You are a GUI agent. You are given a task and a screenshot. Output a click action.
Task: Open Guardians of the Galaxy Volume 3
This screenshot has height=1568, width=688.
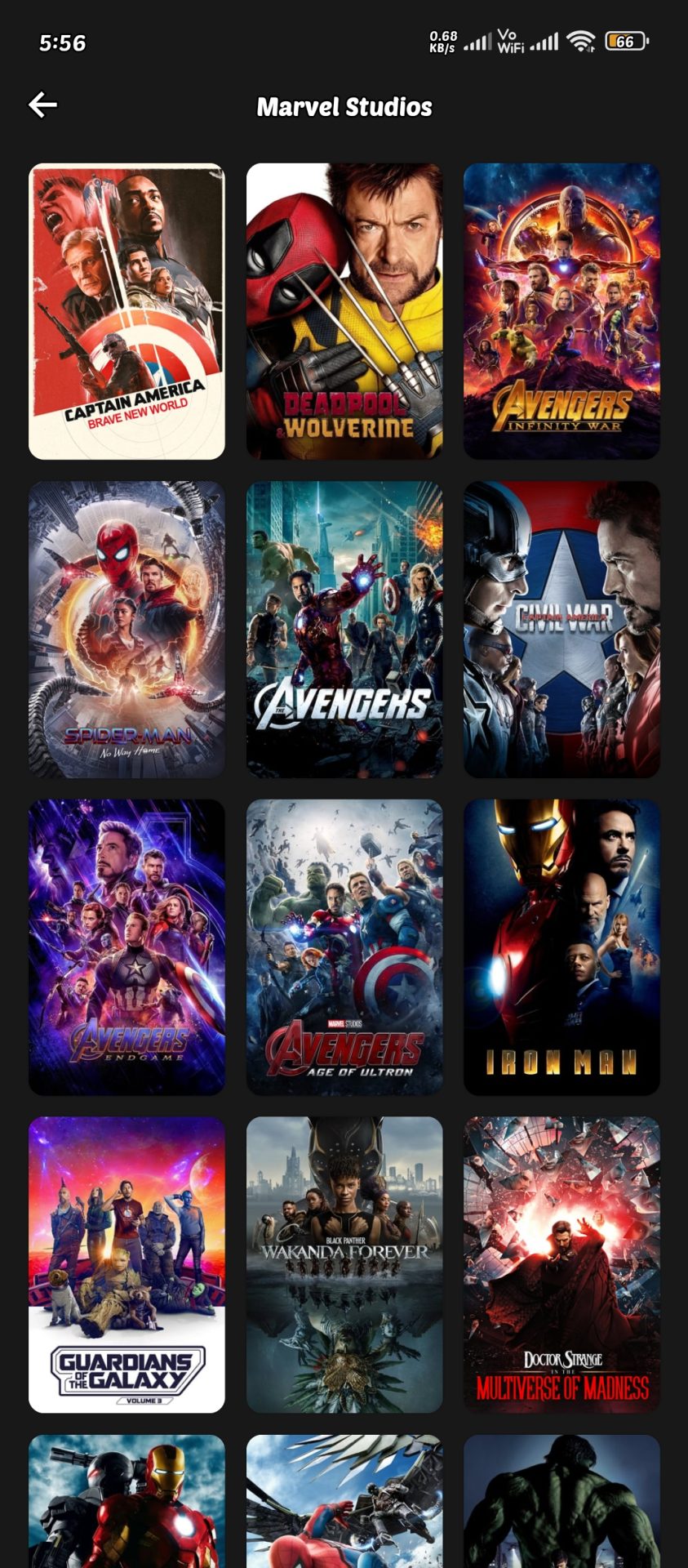[127, 1264]
